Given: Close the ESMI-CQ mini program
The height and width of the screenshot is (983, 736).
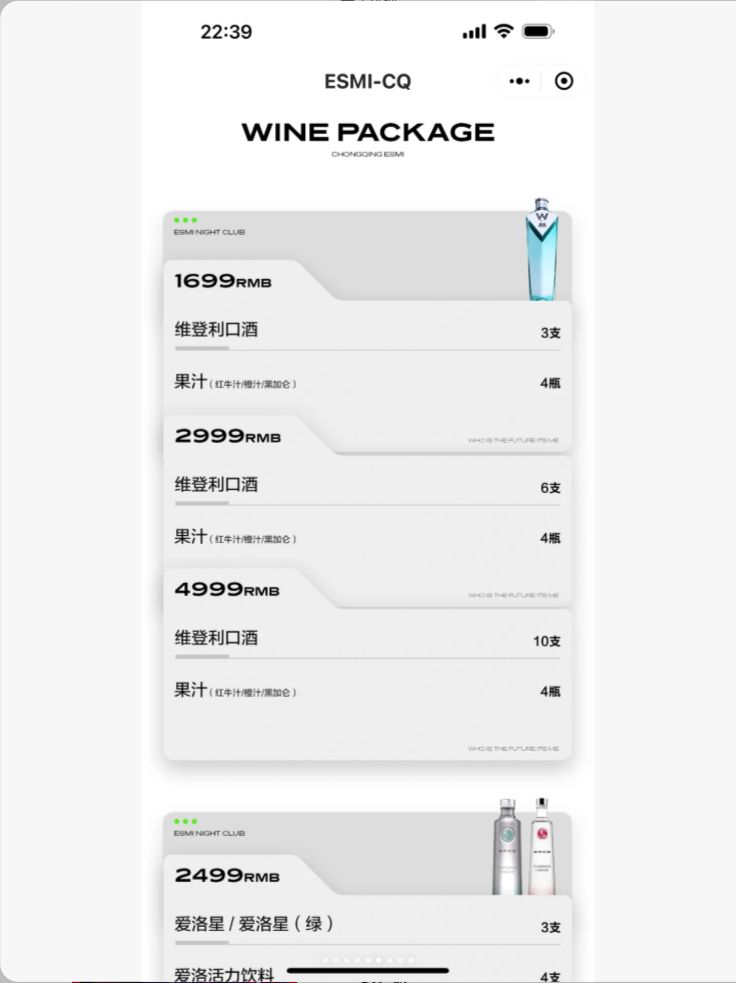Looking at the screenshot, I should [564, 82].
